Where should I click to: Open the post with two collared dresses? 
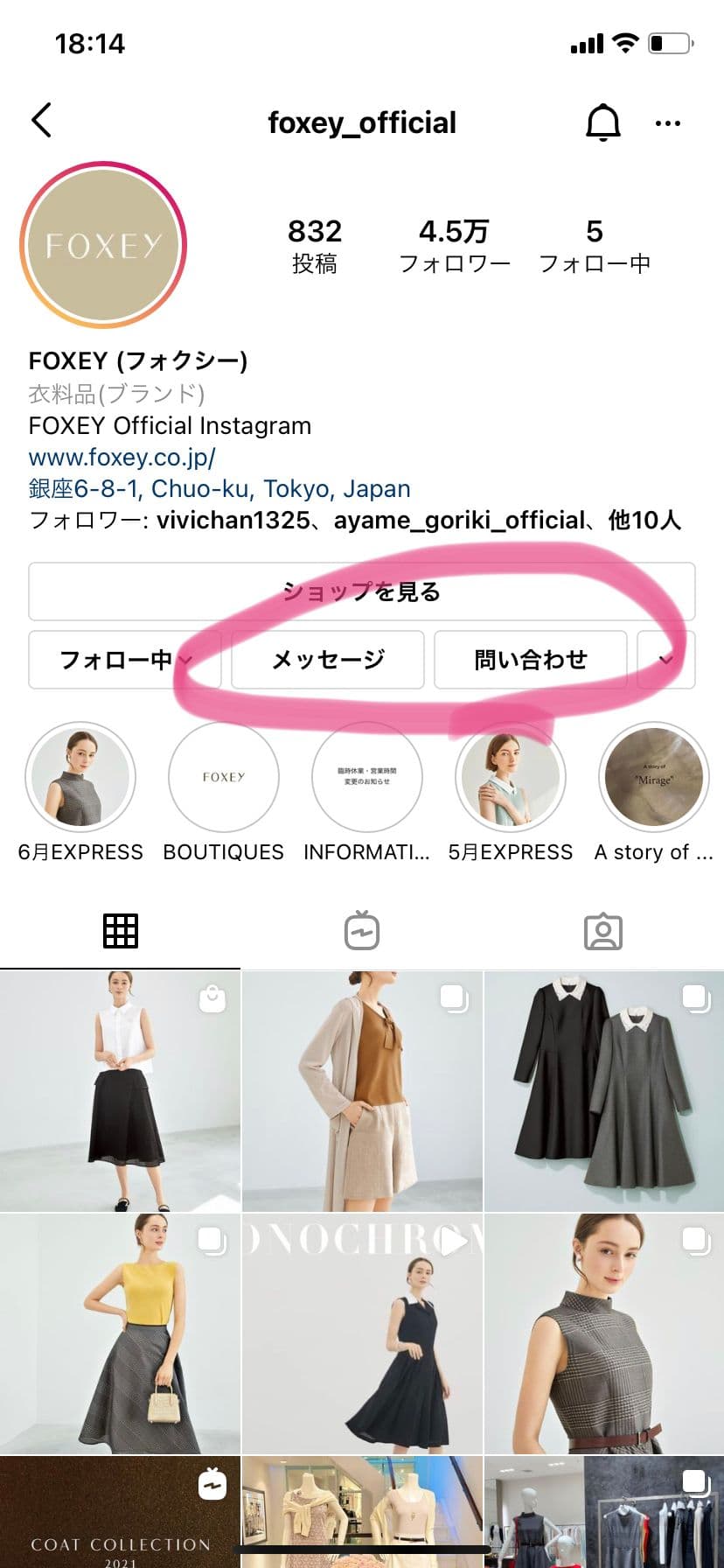(x=604, y=1090)
